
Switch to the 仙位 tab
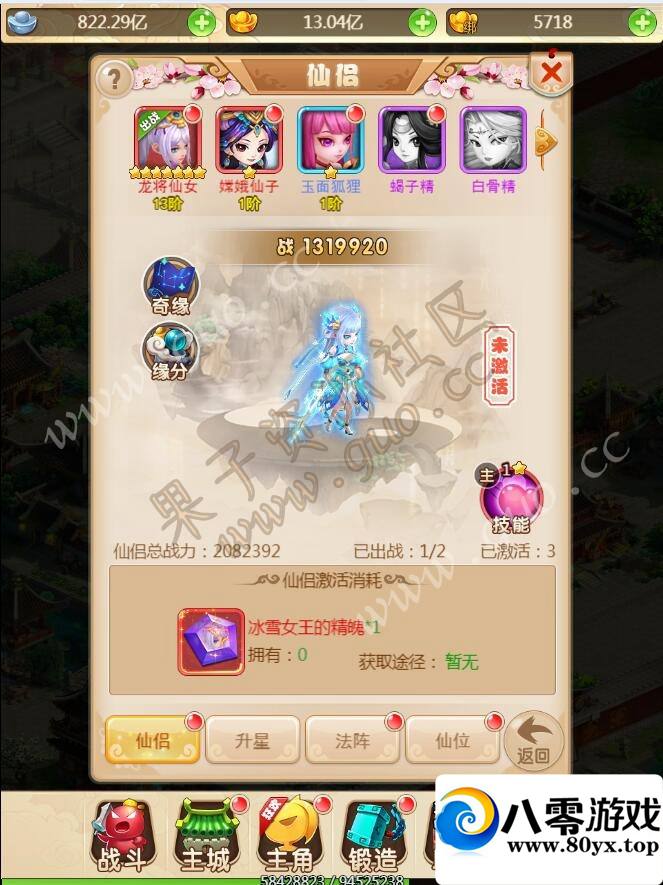pos(453,741)
